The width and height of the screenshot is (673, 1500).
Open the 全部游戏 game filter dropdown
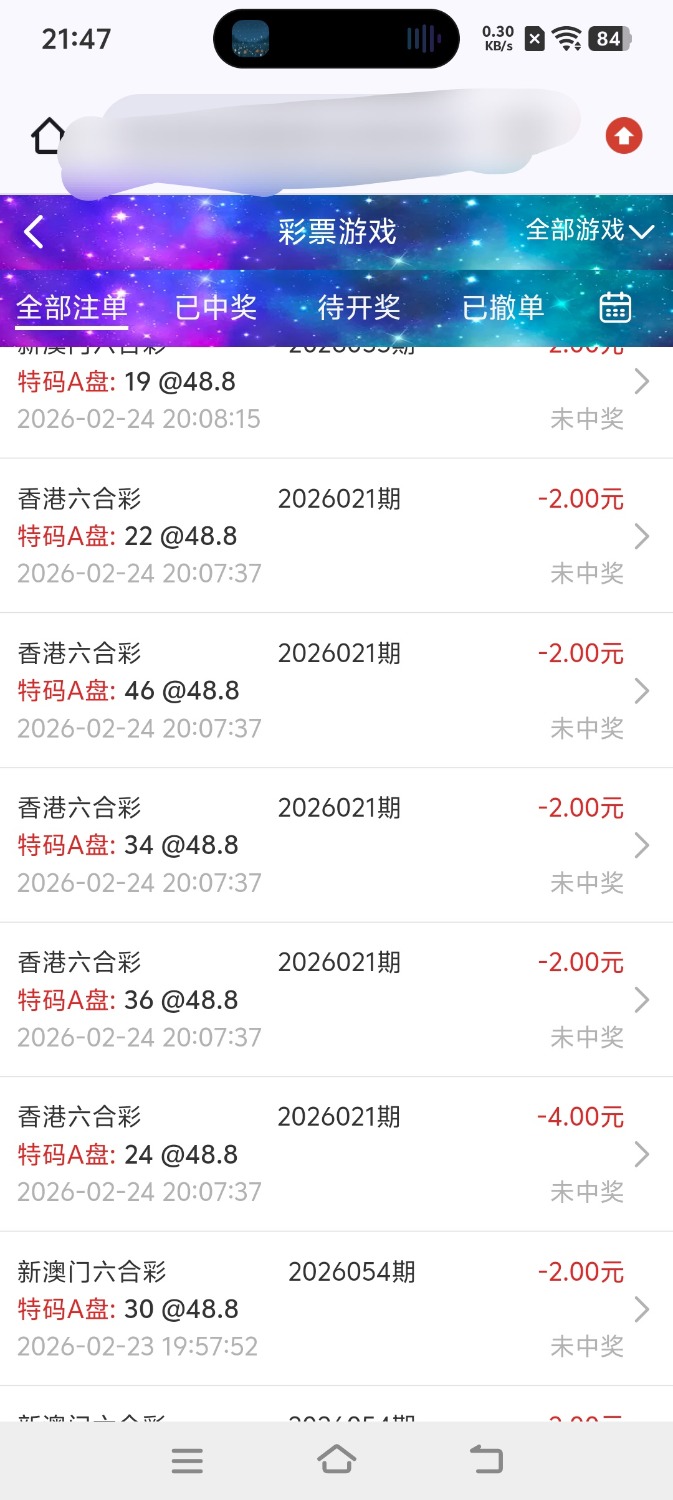click(589, 231)
